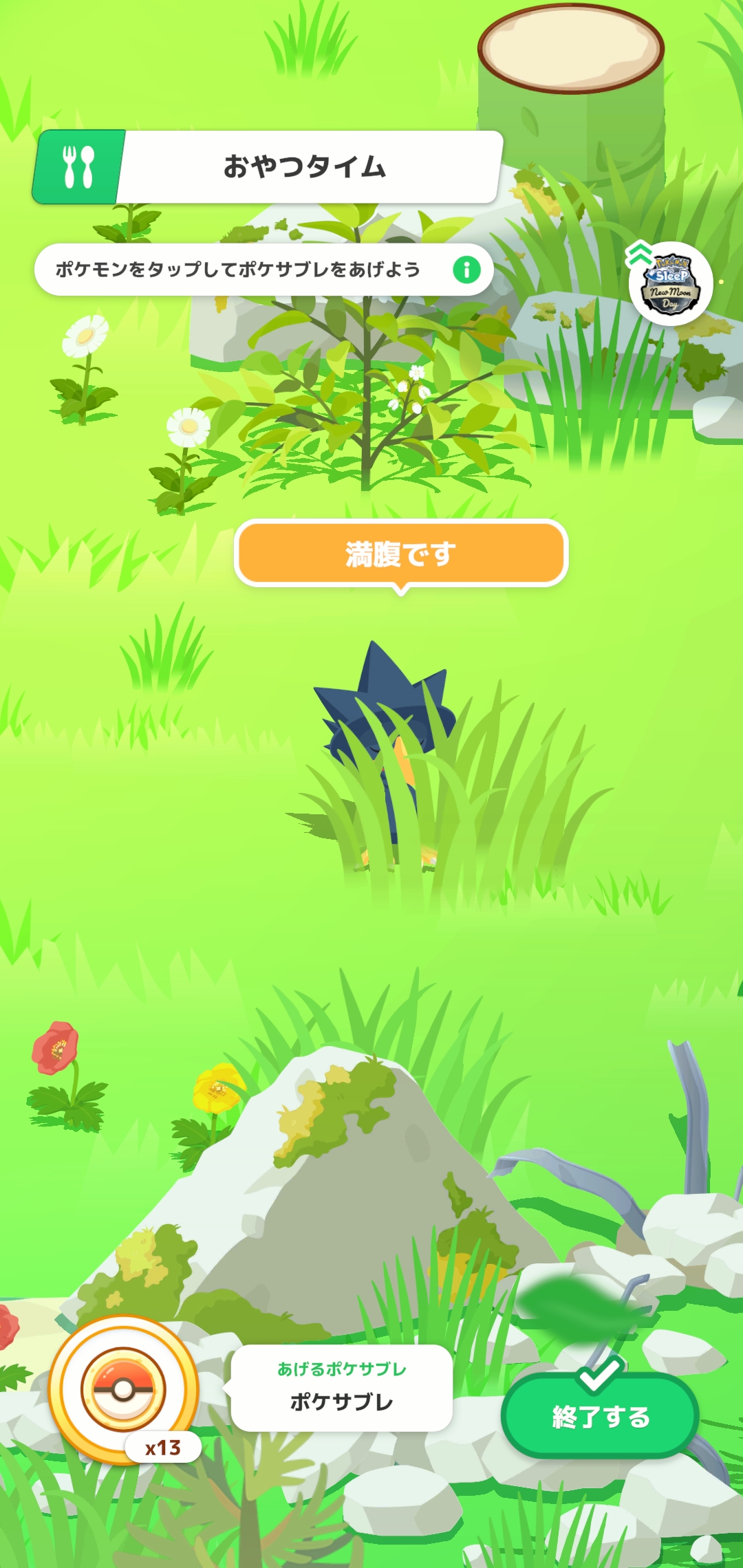Tap the 終了する button to finish

(x=600, y=1415)
